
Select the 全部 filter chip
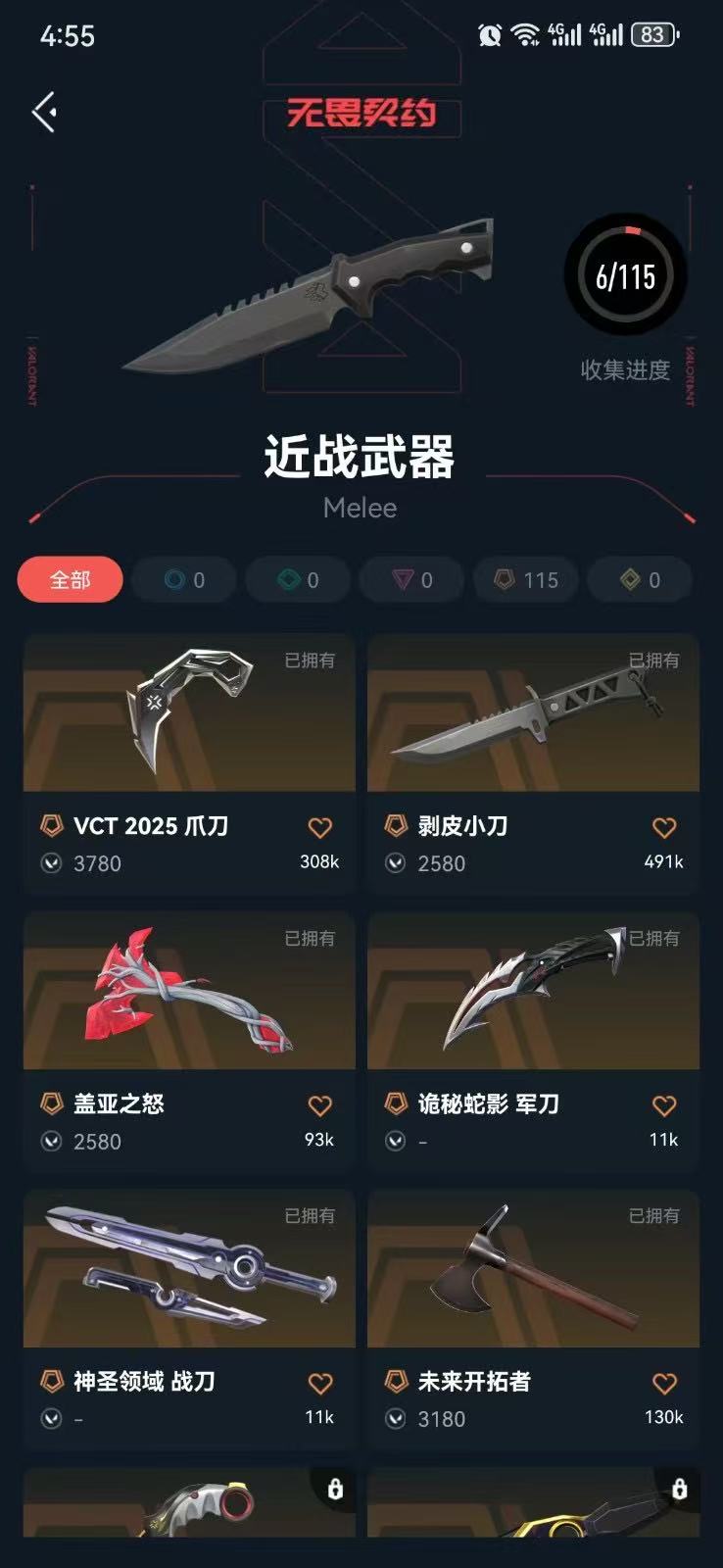(x=70, y=580)
